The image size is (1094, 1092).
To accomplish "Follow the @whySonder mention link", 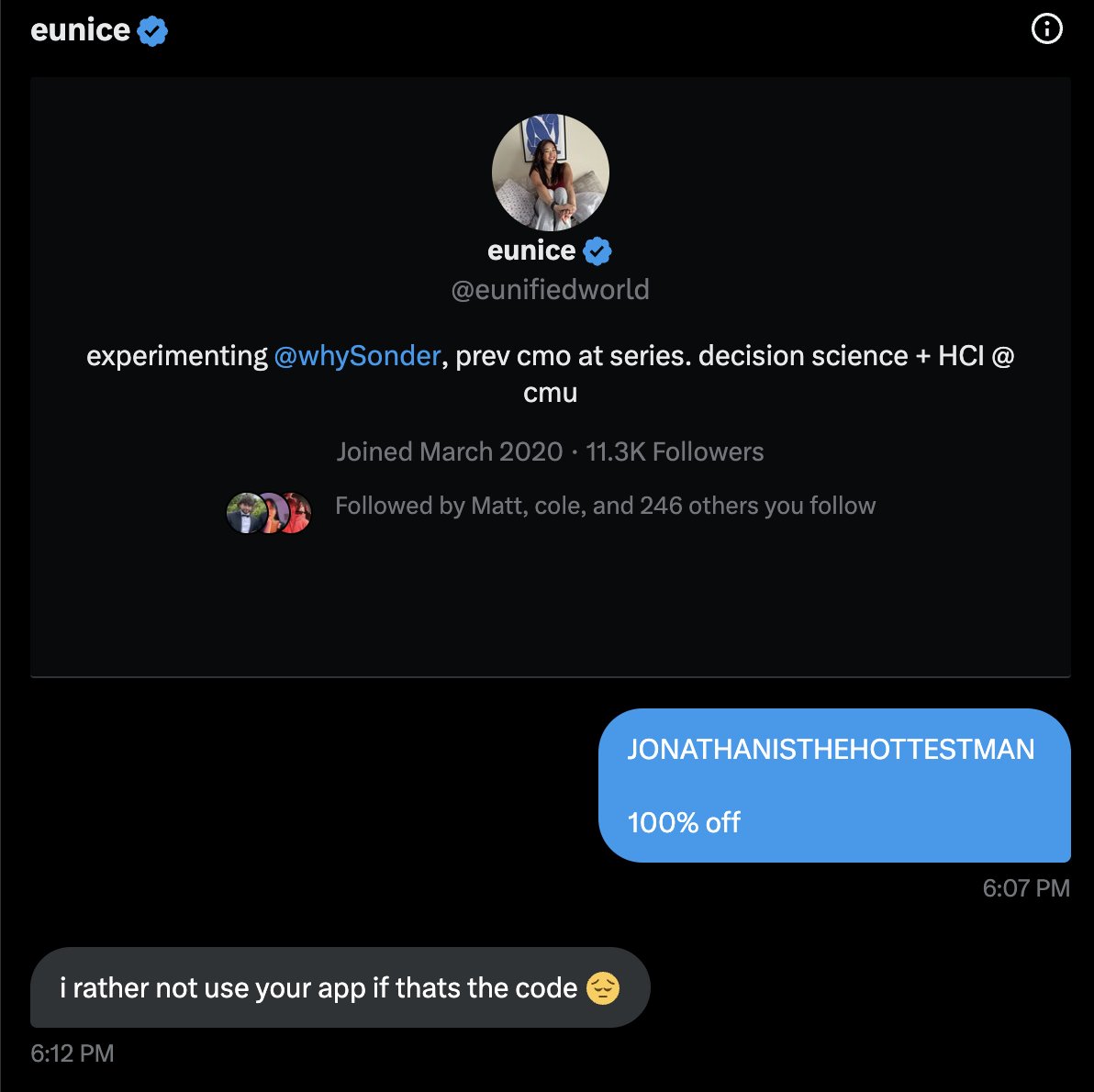I will pyautogui.click(x=357, y=356).
